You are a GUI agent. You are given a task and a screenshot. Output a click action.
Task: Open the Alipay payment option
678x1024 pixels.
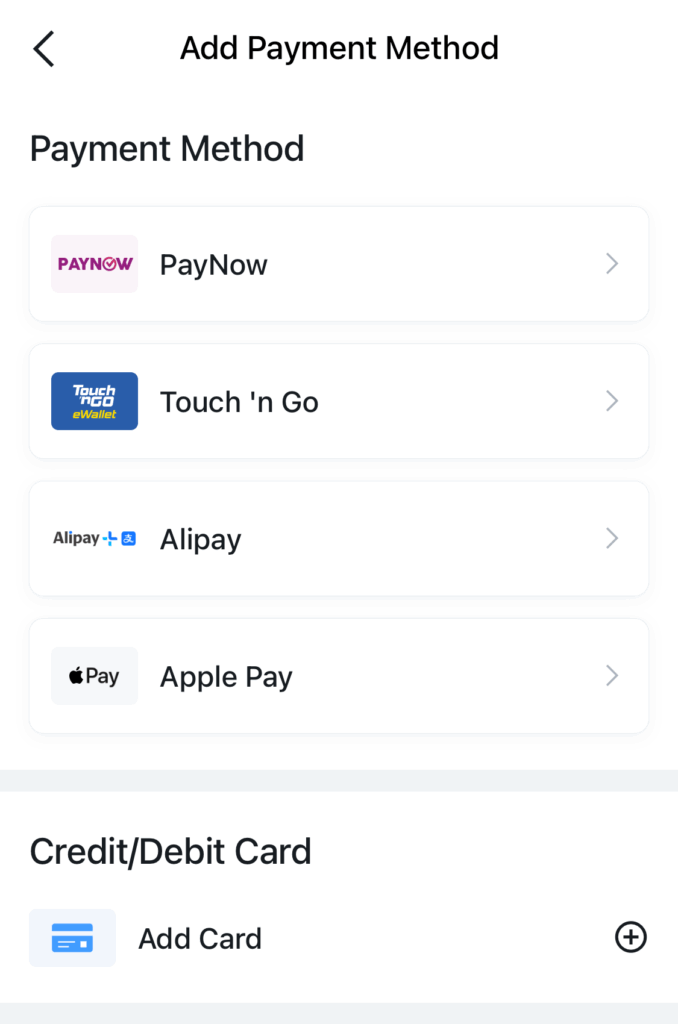338,539
